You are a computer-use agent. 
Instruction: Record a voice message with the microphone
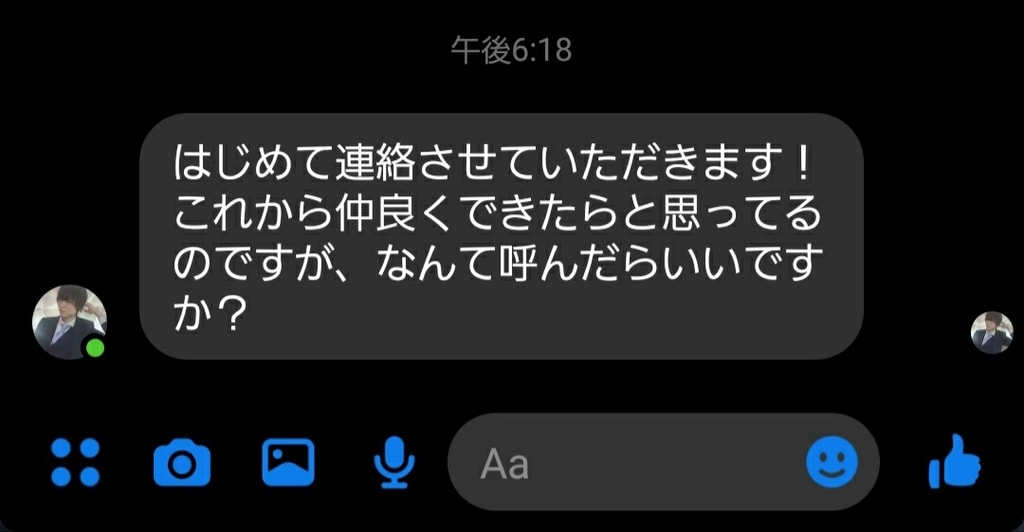394,462
